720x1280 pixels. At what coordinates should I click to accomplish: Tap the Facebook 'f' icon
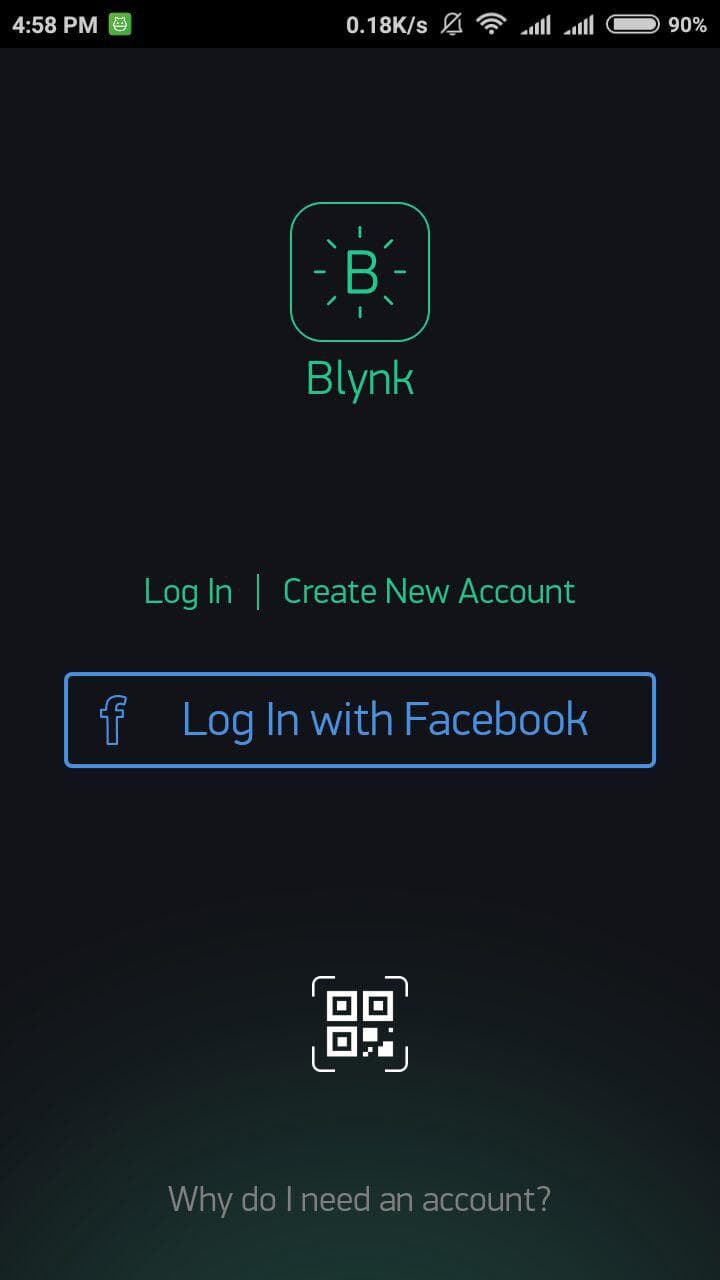113,719
